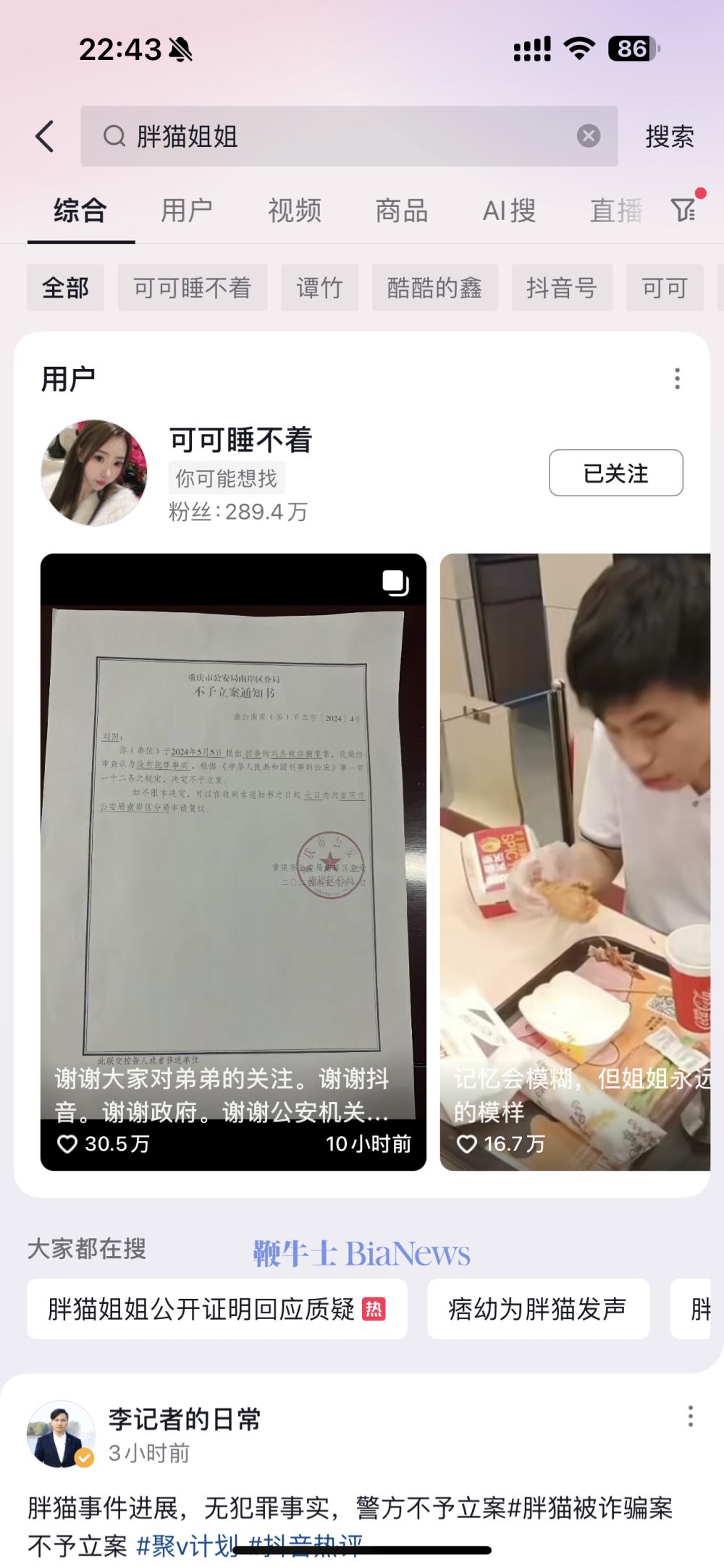This screenshot has height=1568, width=724.
Task: Open more options on 李记者的日常 post
Action: pyautogui.click(x=690, y=1416)
